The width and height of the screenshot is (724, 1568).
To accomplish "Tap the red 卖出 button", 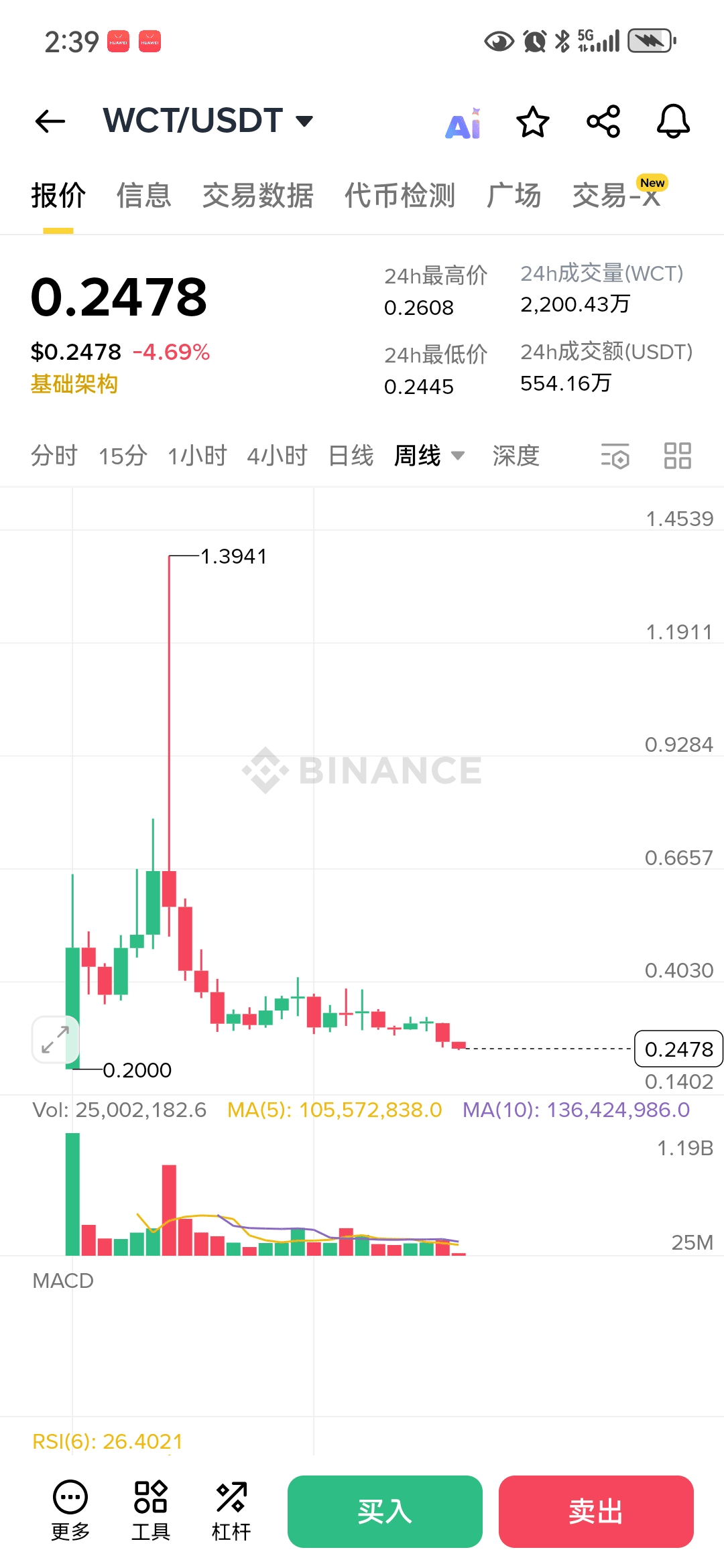I will 596,1512.
